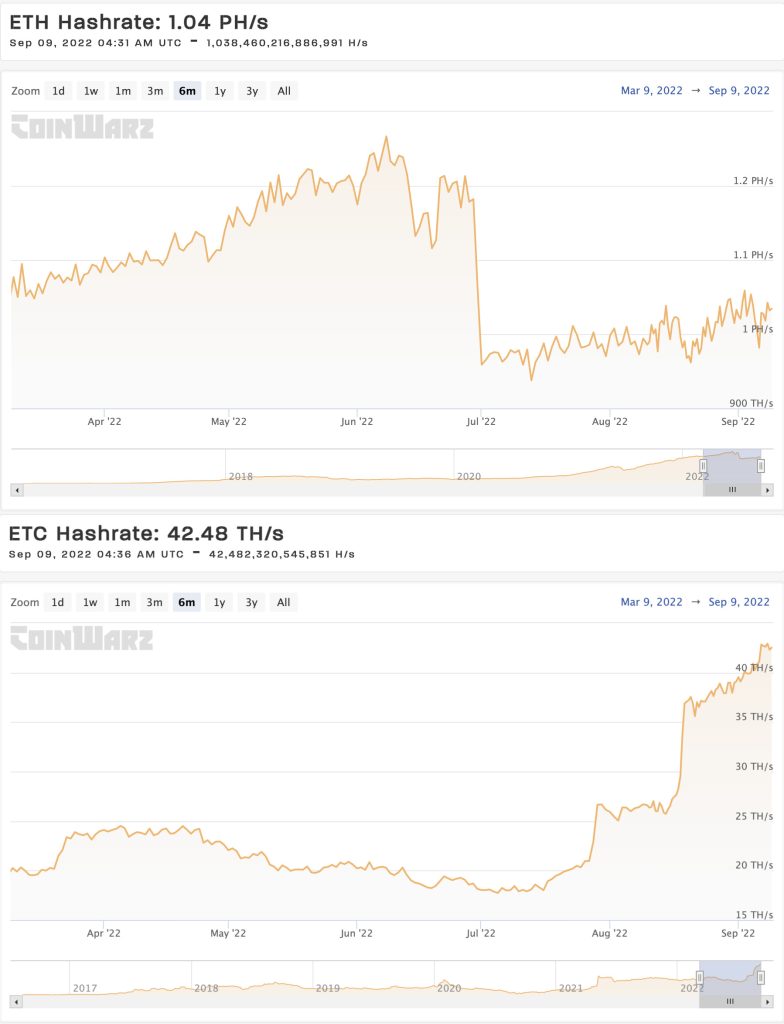Select 1w zoom on the ETH chart

[x=91, y=91]
